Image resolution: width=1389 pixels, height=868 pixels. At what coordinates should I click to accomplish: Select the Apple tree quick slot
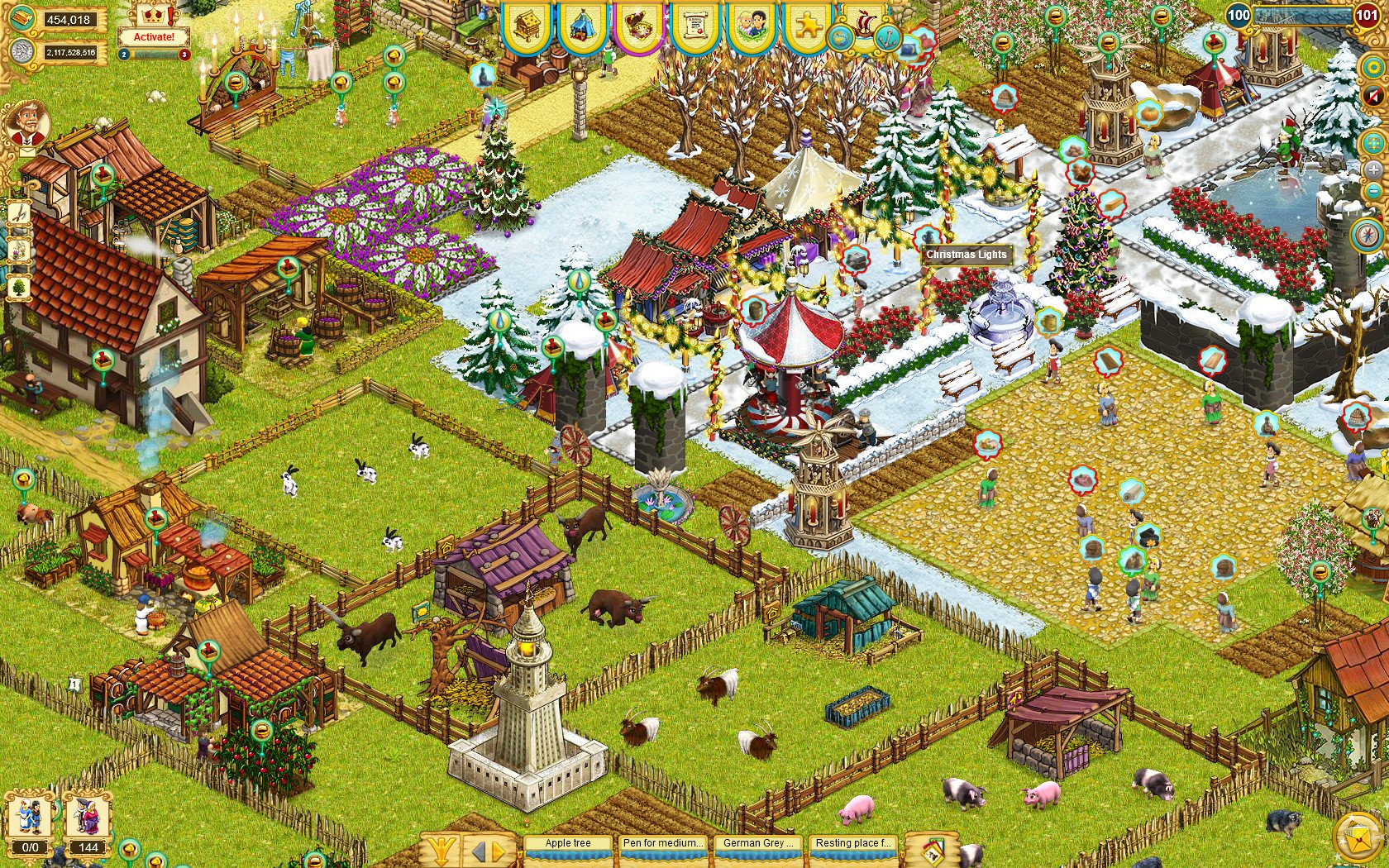point(568,845)
